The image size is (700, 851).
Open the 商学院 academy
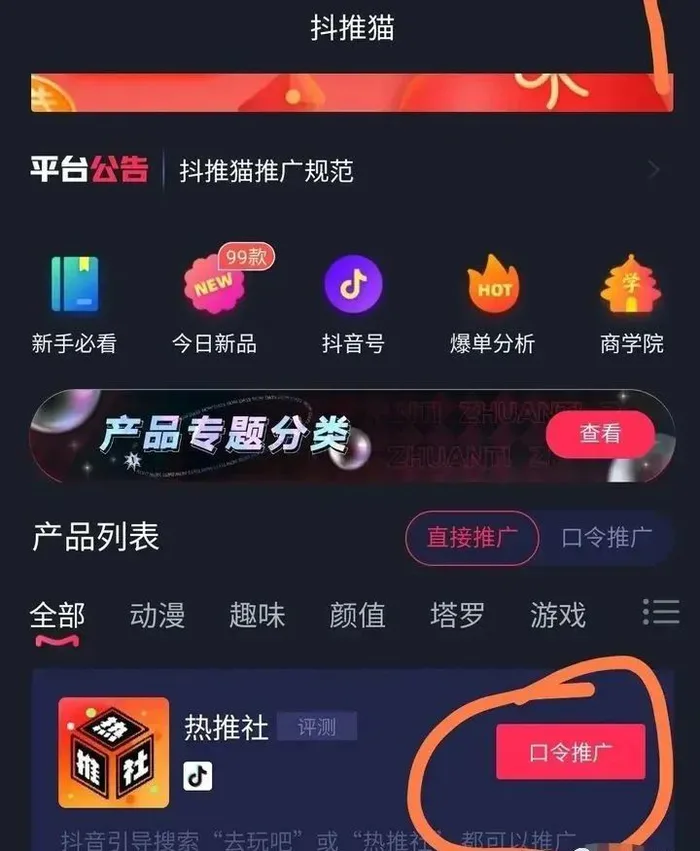(631, 302)
